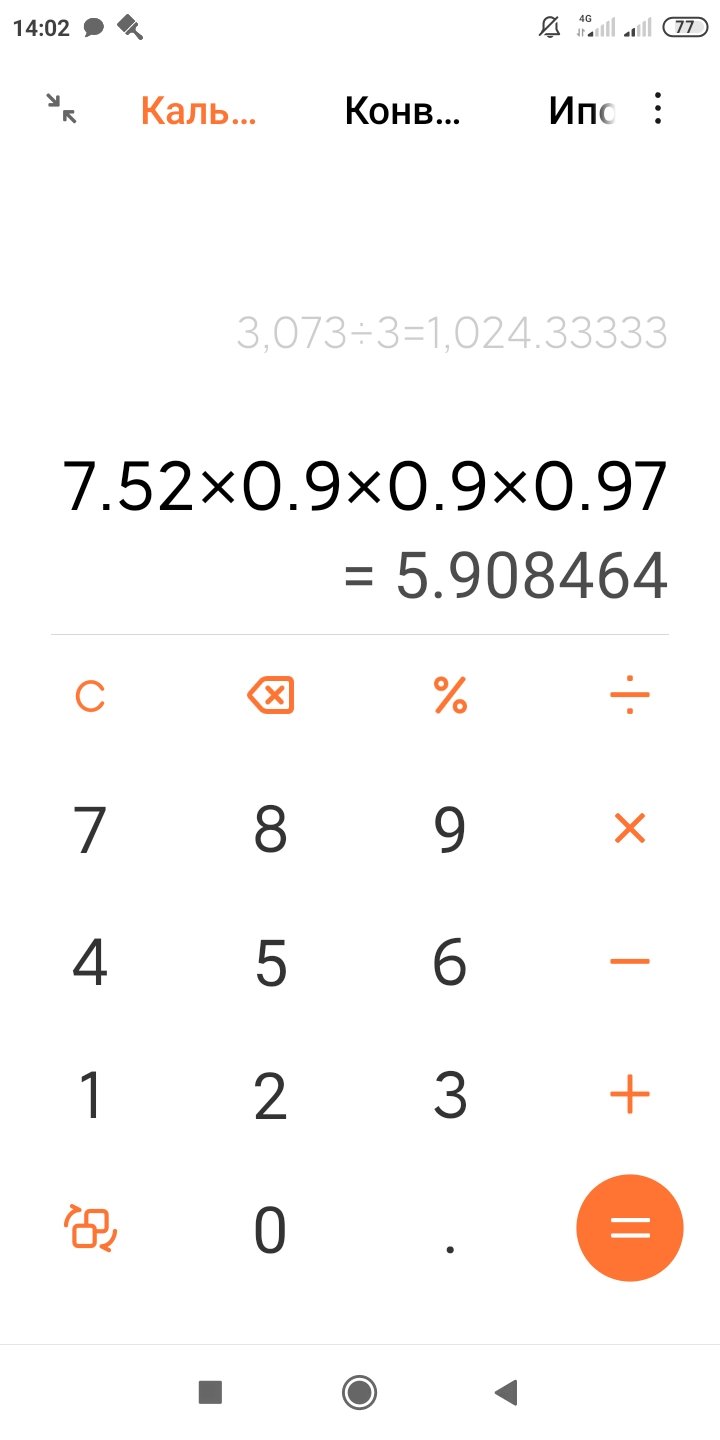Viewport: 720px width, 1440px height.
Task: Tap the multiplication operator
Action: tap(630, 828)
